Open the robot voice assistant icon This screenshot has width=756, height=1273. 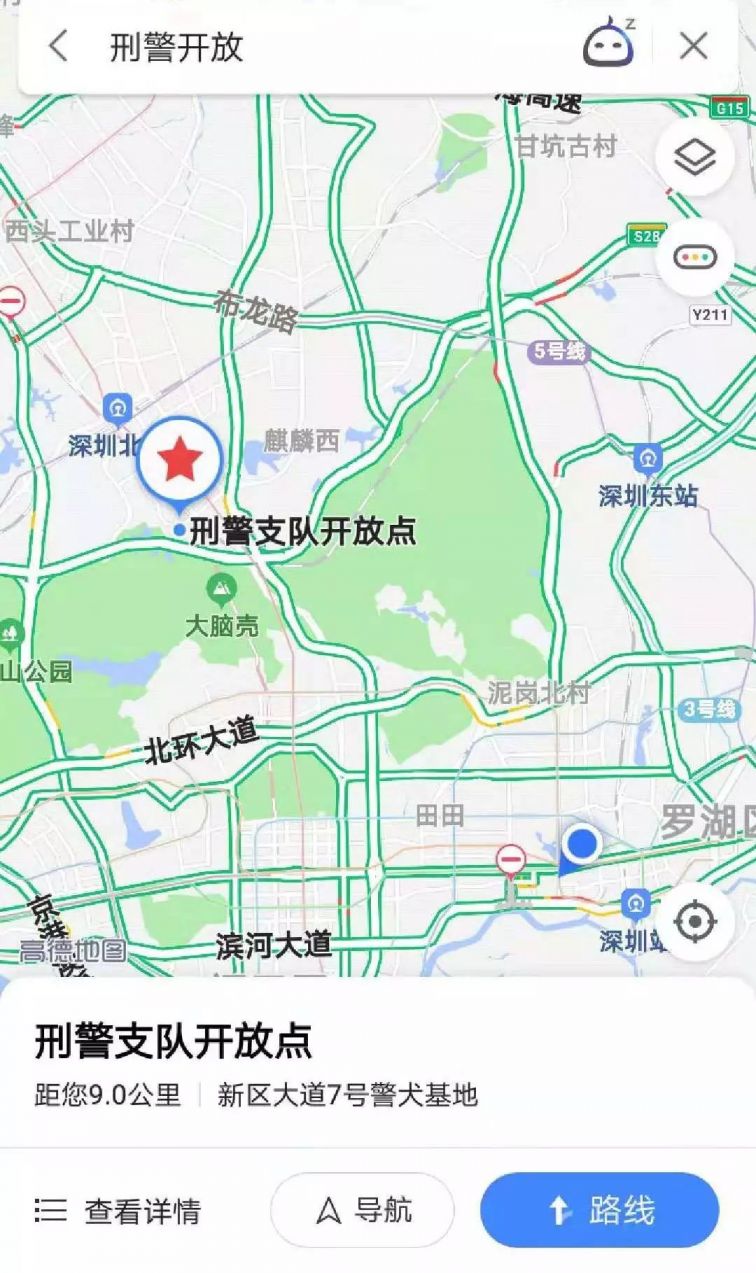pos(610,45)
